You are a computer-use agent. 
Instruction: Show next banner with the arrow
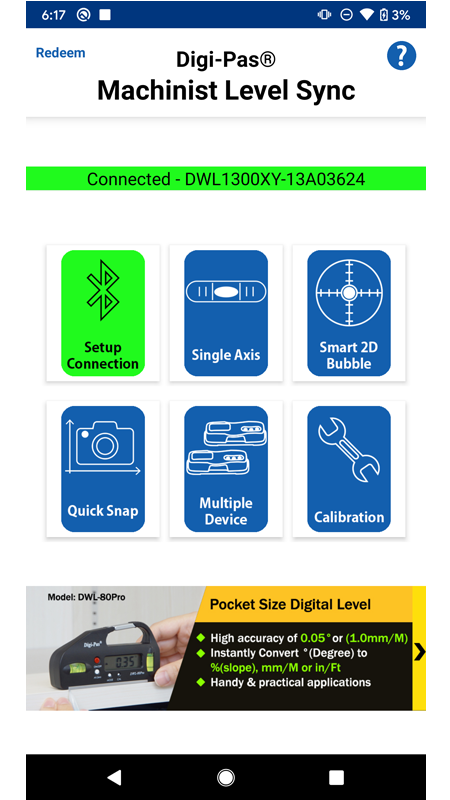click(419, 652)
